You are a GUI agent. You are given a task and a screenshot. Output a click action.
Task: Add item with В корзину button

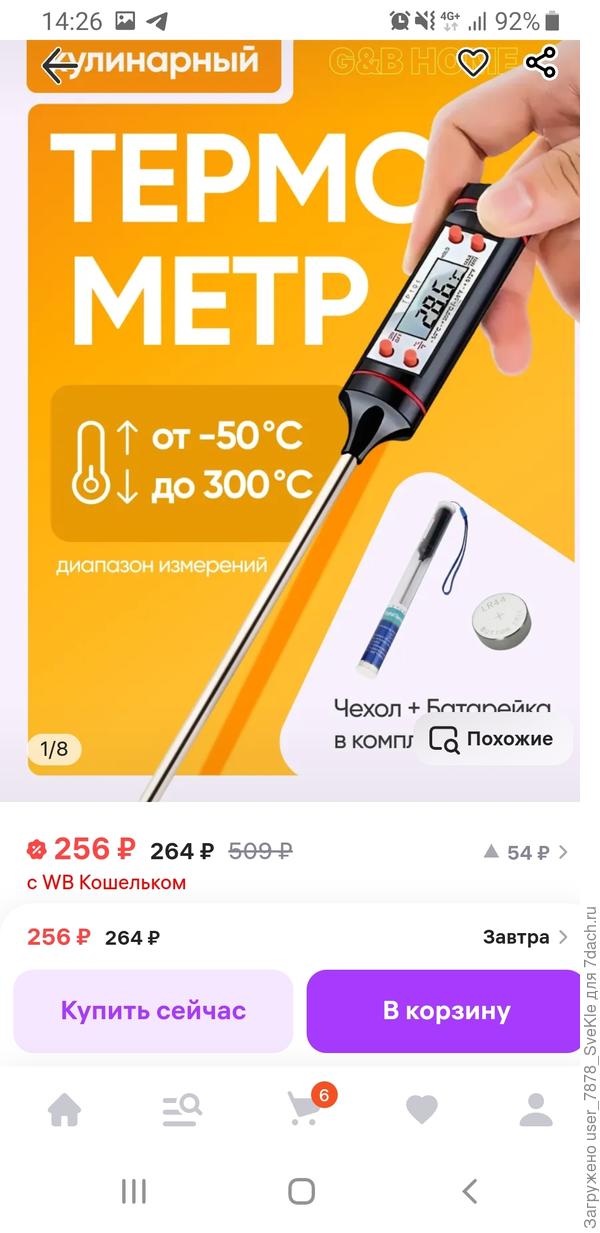point(446,1010)
